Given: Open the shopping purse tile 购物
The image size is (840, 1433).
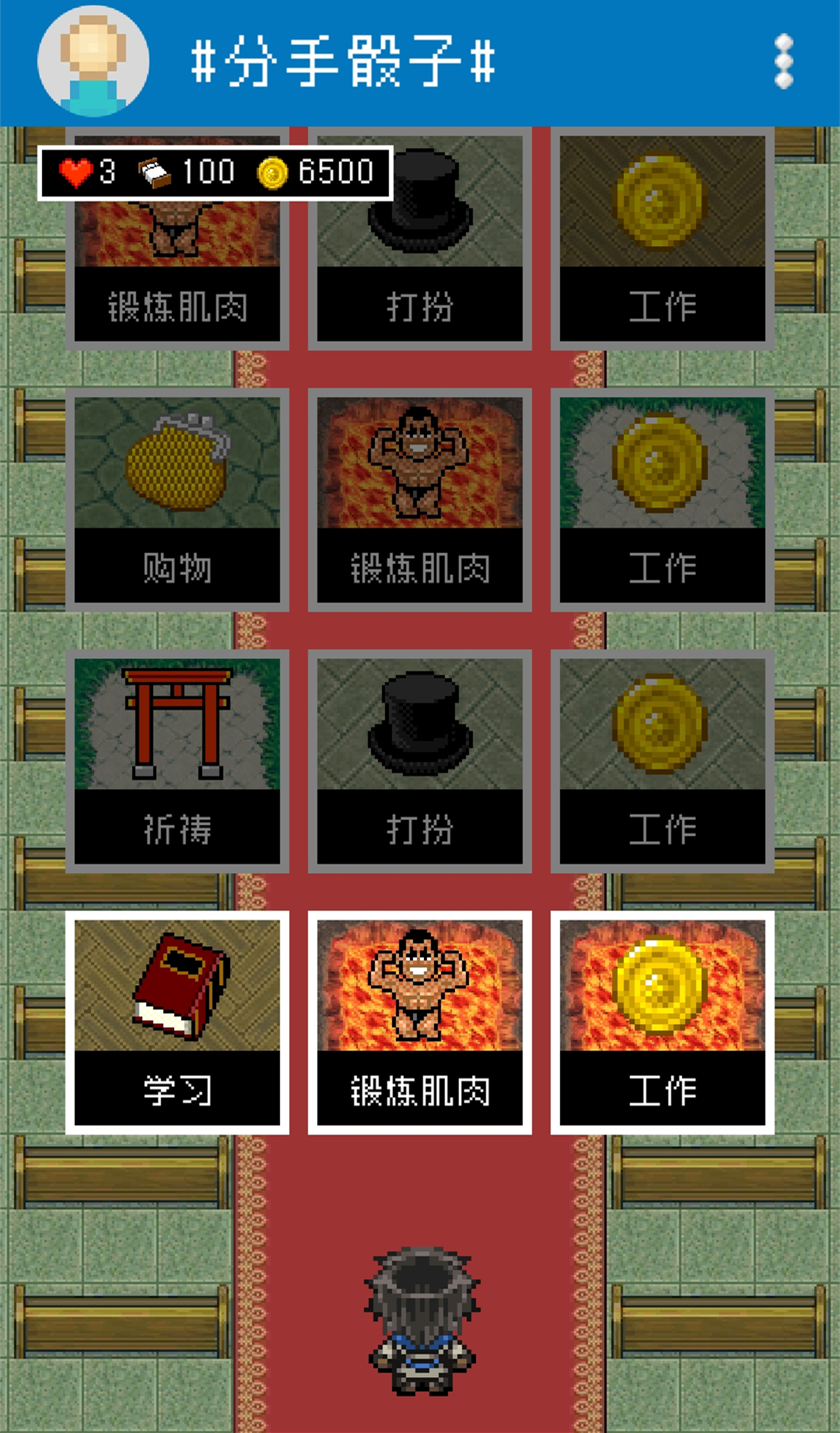Looking at the screenshot, I should point(177,498).
